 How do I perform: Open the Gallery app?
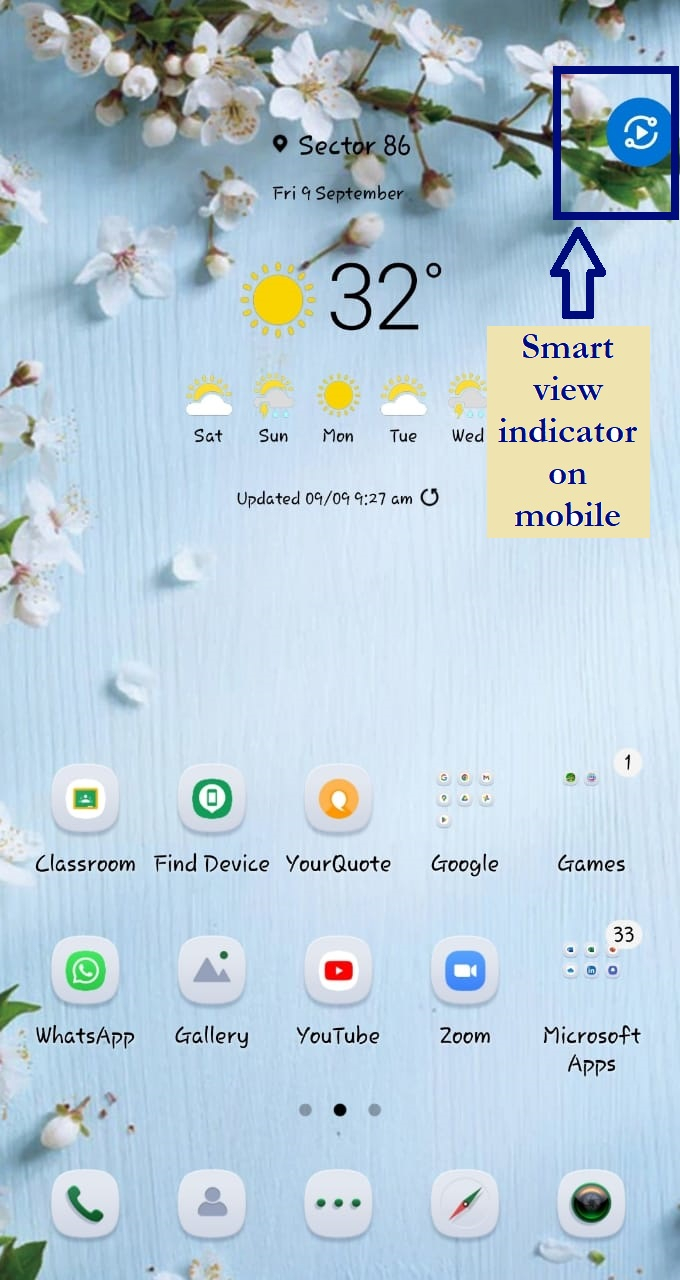[x=212, y=971]
